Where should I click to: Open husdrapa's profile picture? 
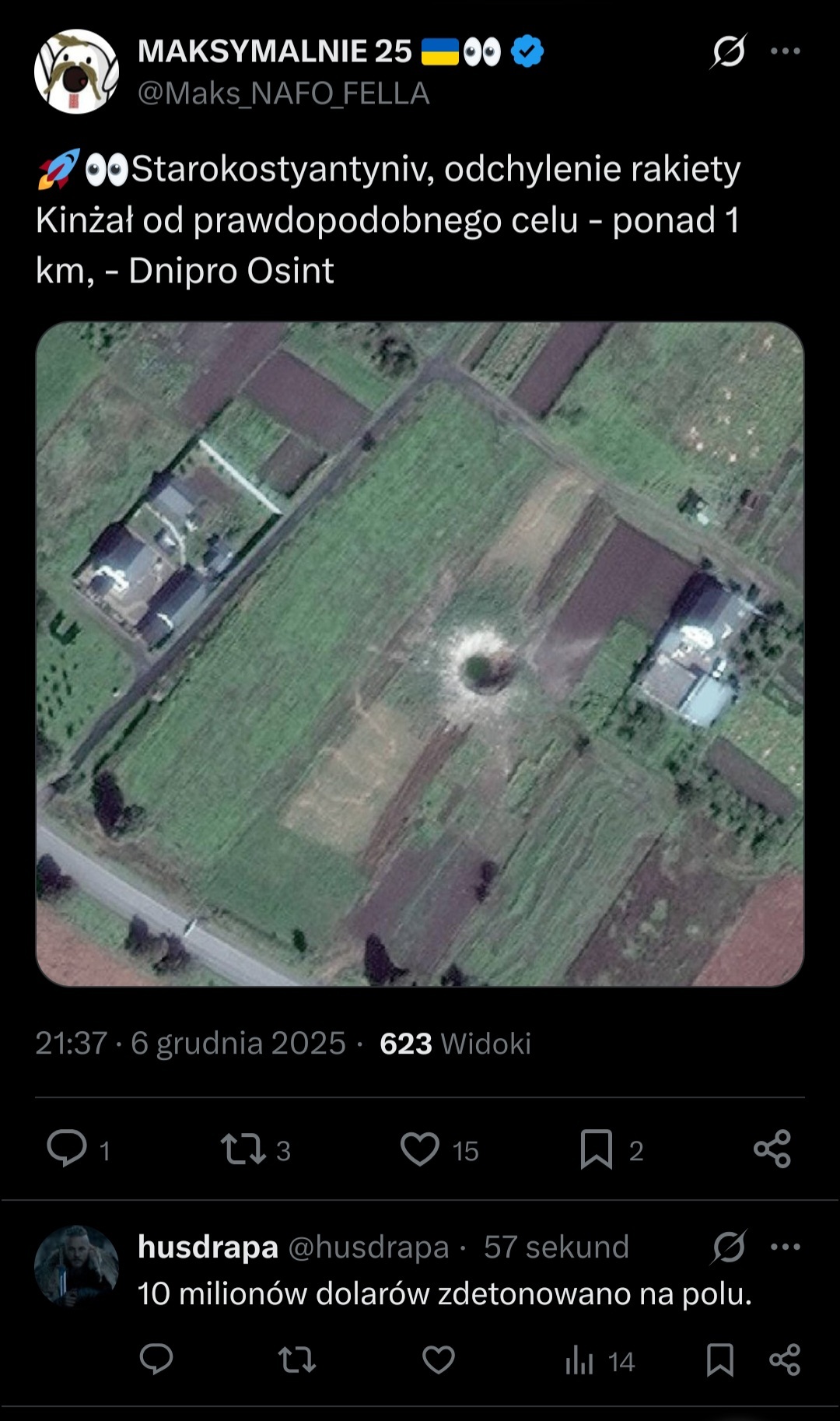[76, 1267]
